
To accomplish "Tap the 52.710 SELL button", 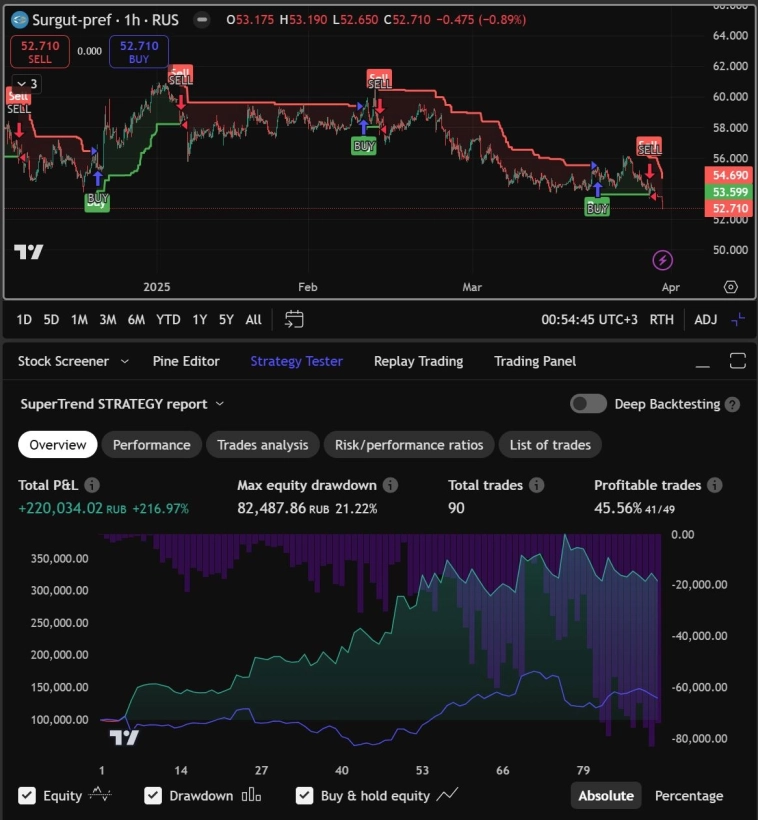I will pos(40,52).
